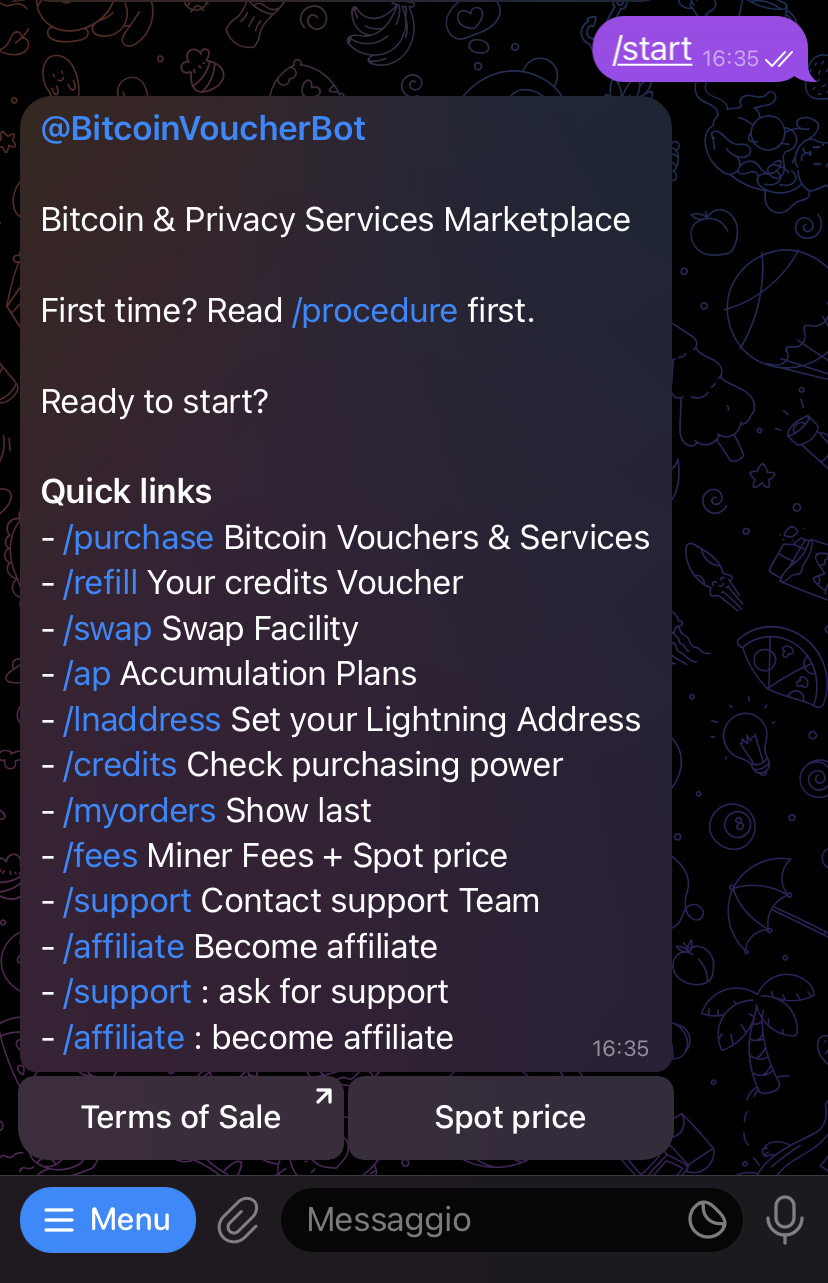
Task: Open the /ap Accumulation Plans command
Action: tap(87, 674)
